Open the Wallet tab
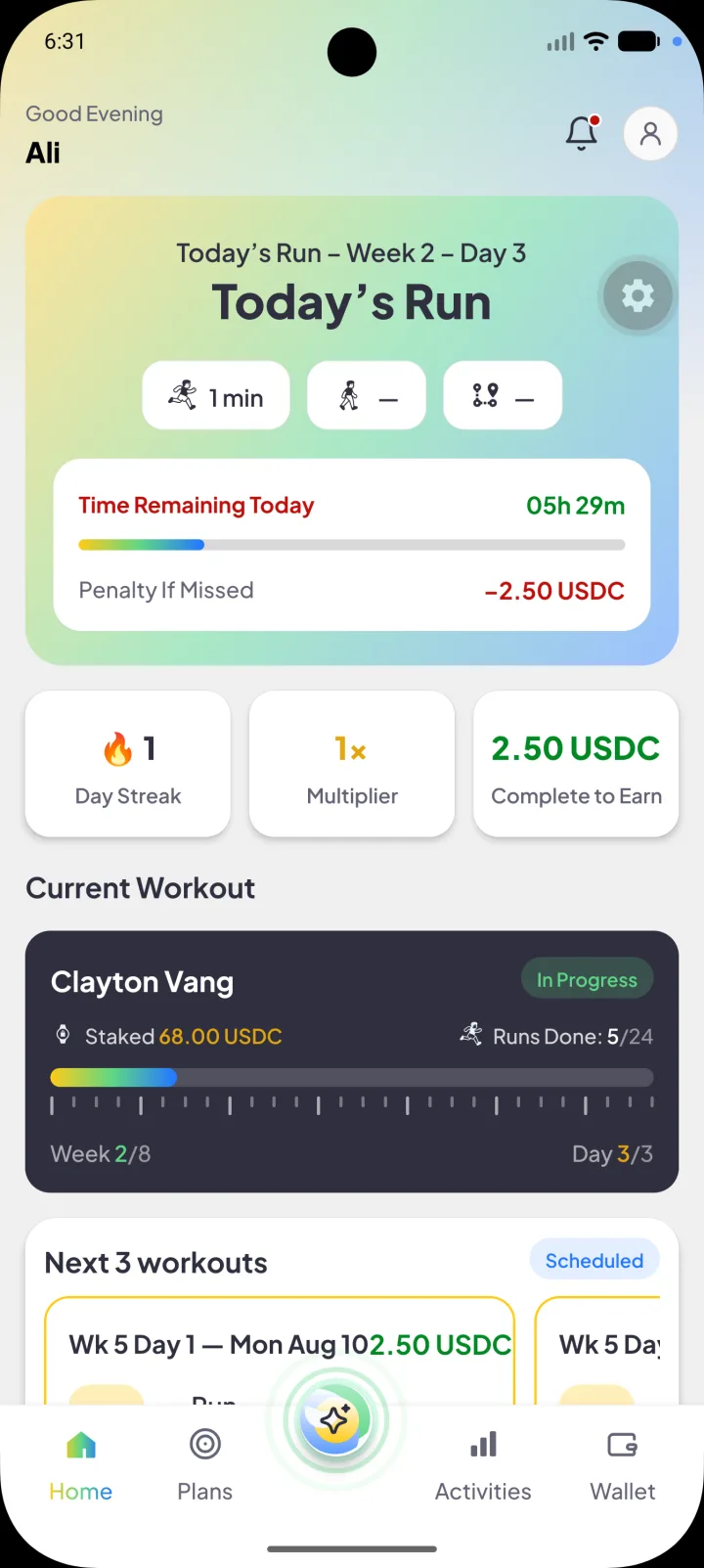The height and width of the screenshot is (1568, 704). click(623, 1466)
